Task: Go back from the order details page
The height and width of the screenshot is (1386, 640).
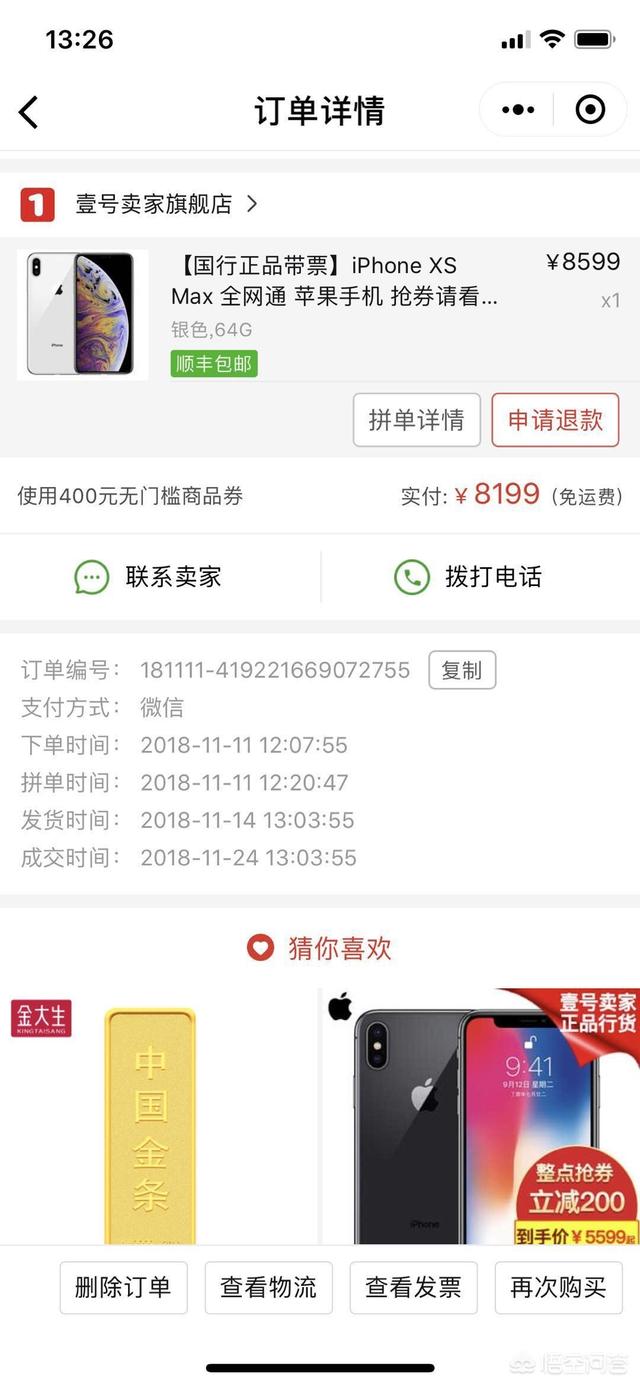Action: pos(29,111)
